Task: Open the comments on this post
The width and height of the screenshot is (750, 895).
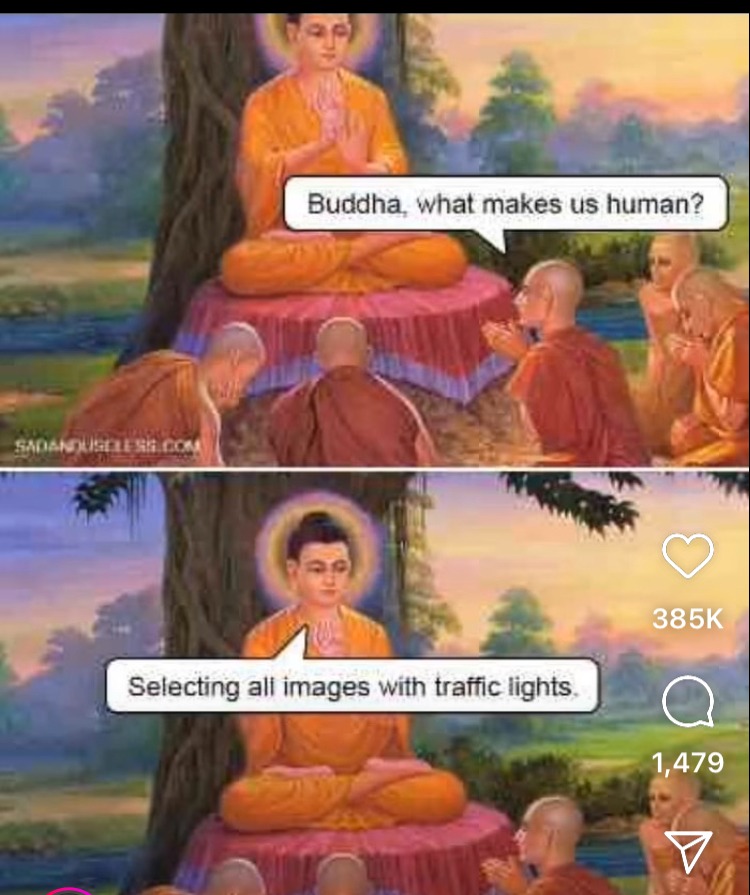Action: [x=688, y=703]
